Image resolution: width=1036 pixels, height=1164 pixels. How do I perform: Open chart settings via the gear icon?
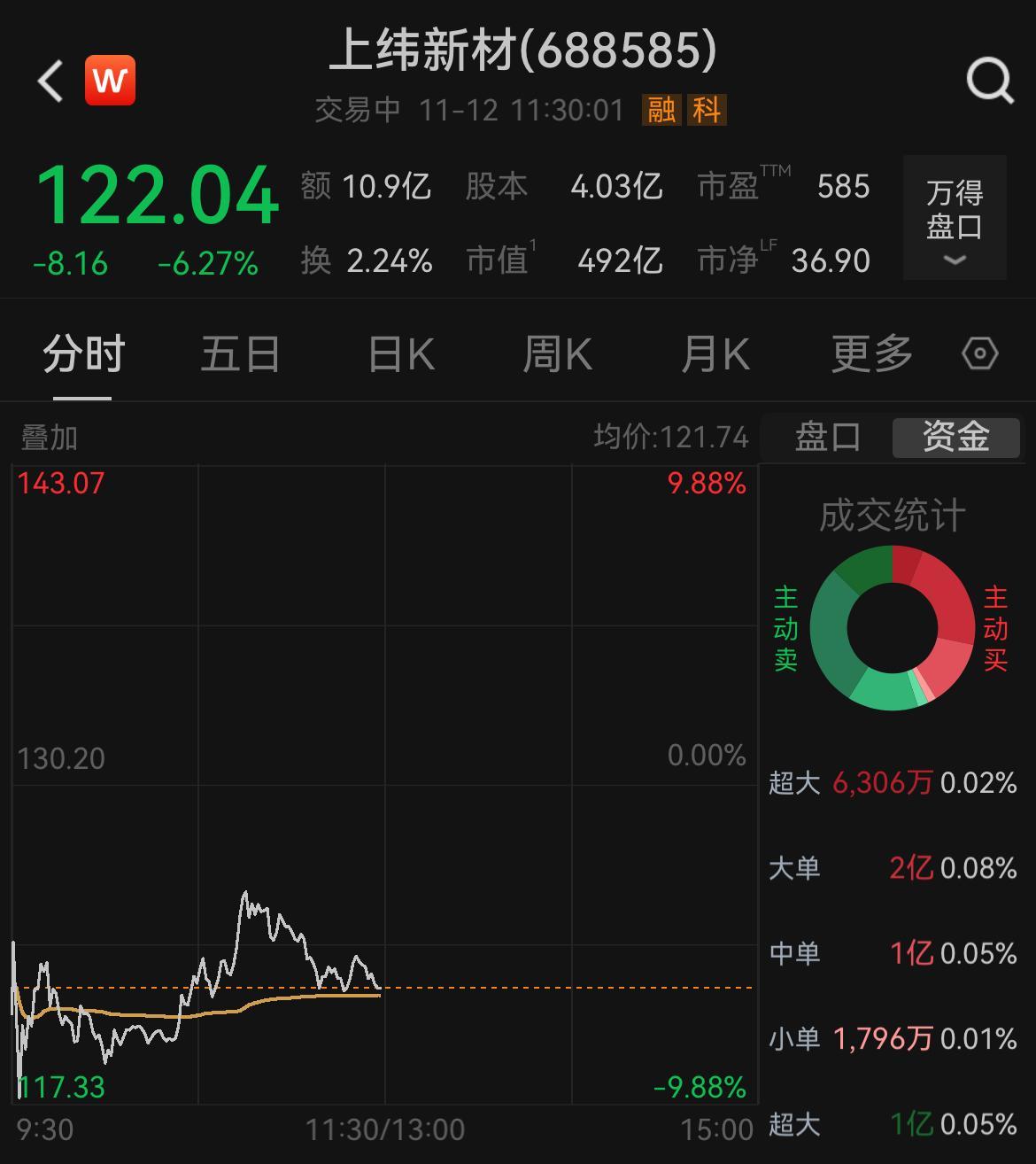(978, 353)
